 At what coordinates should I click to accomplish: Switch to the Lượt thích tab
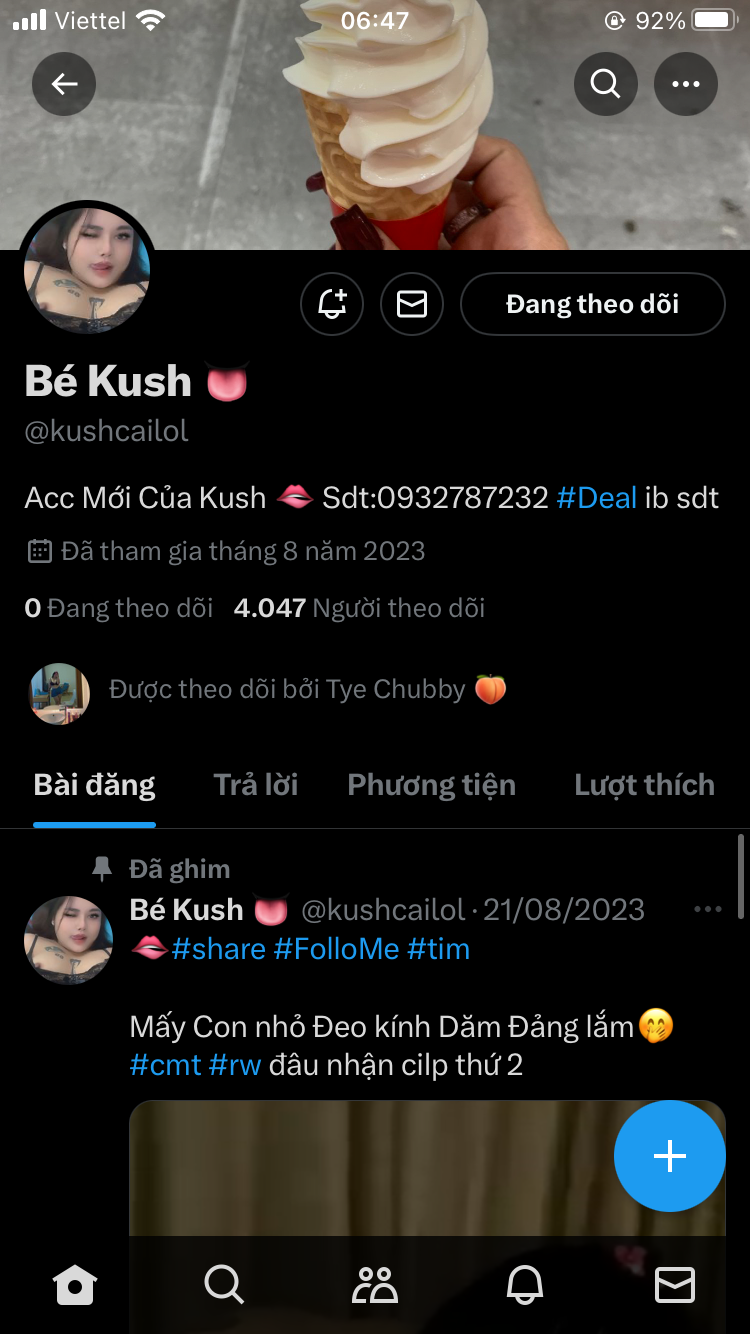pos(644,785)
